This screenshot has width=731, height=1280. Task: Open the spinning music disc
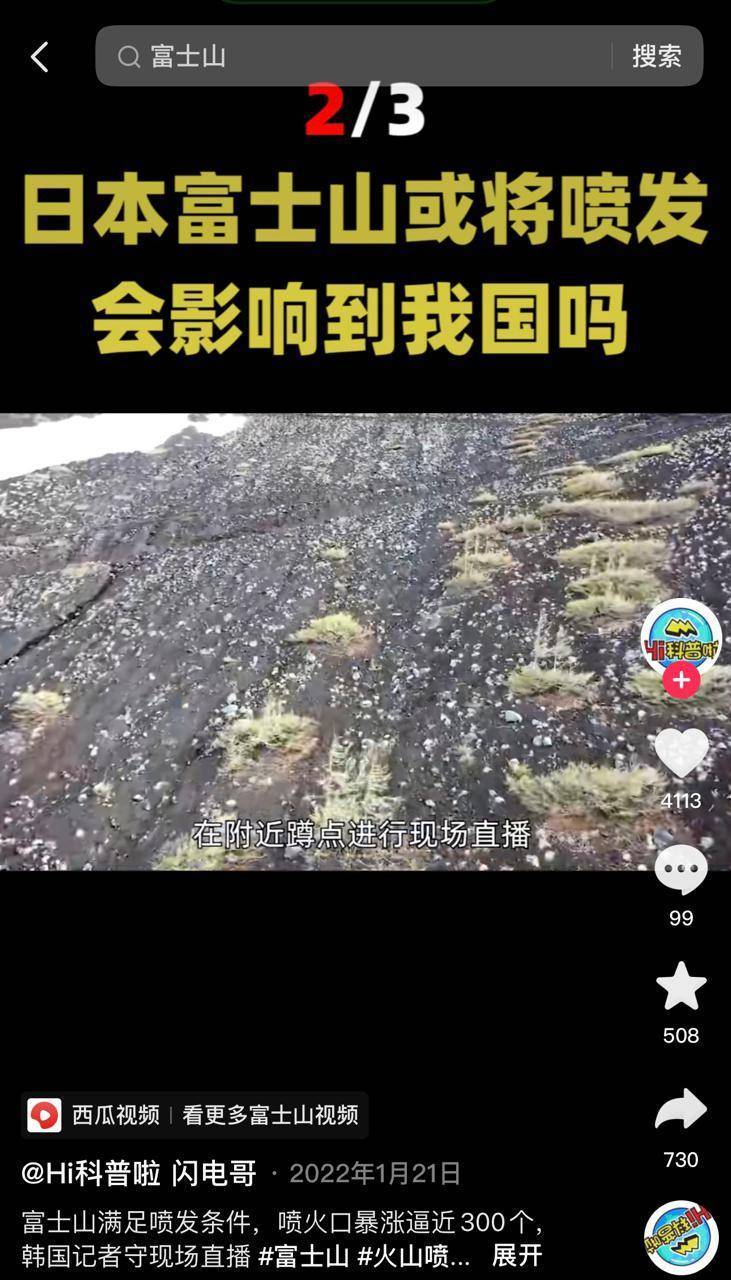pos(681,1238)
